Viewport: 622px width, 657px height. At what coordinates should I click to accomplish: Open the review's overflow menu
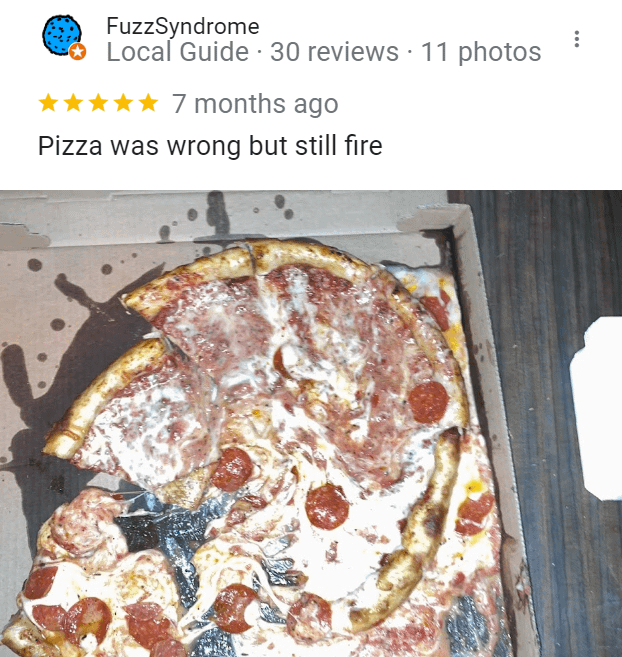point(576,39)
